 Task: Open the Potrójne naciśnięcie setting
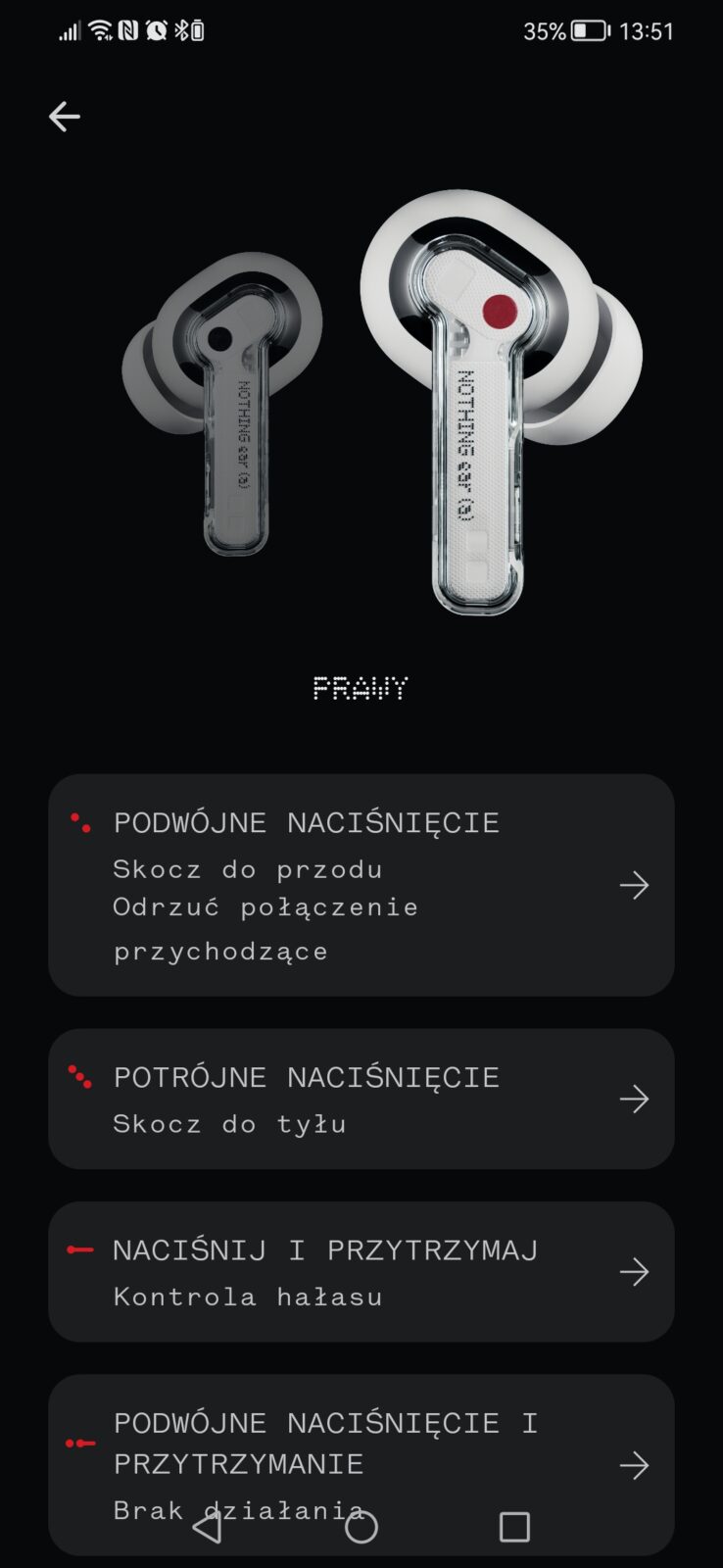361,1099
